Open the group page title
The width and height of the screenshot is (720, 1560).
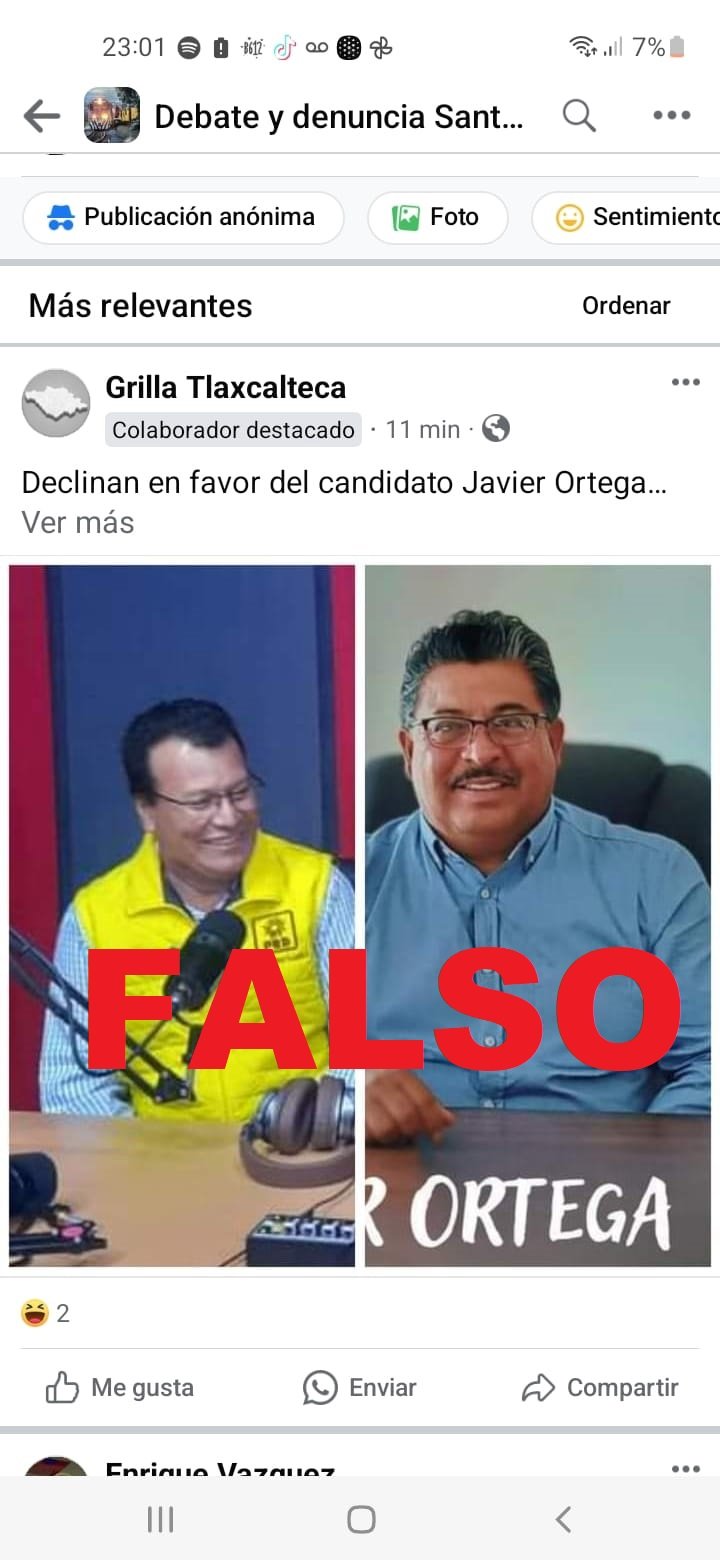(338, 117)
